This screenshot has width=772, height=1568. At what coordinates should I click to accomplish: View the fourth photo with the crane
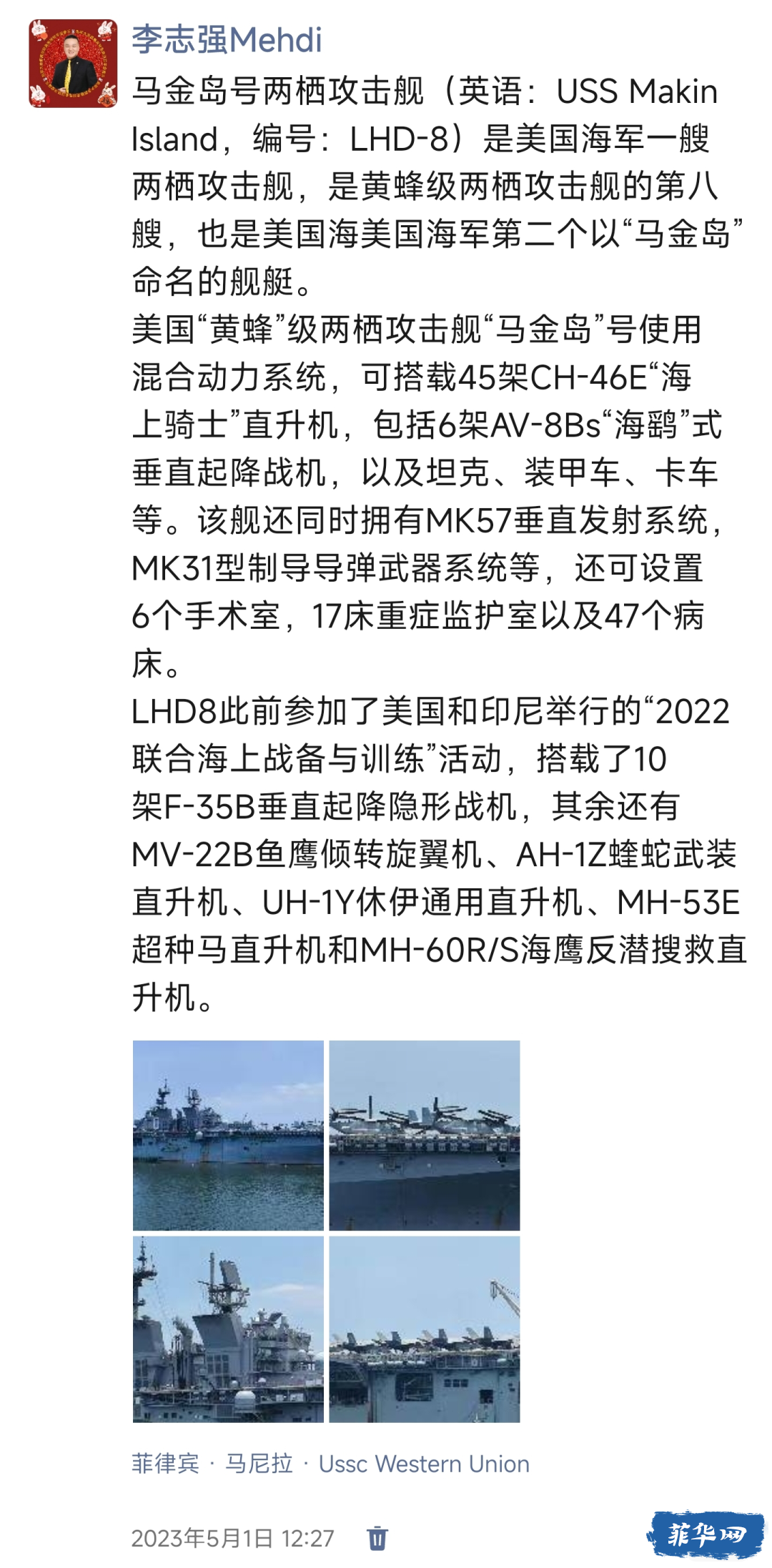click(425, 1329)
